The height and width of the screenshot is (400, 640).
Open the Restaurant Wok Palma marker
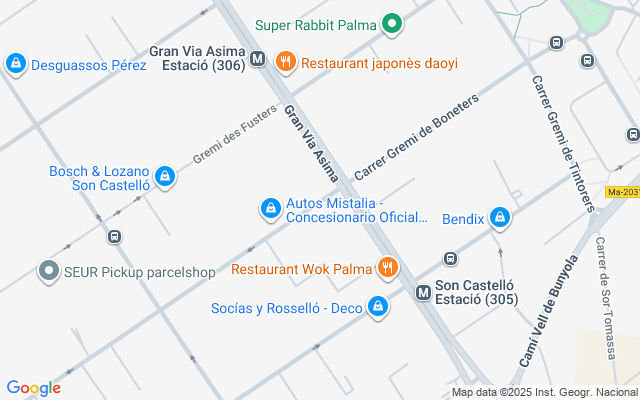388,268
